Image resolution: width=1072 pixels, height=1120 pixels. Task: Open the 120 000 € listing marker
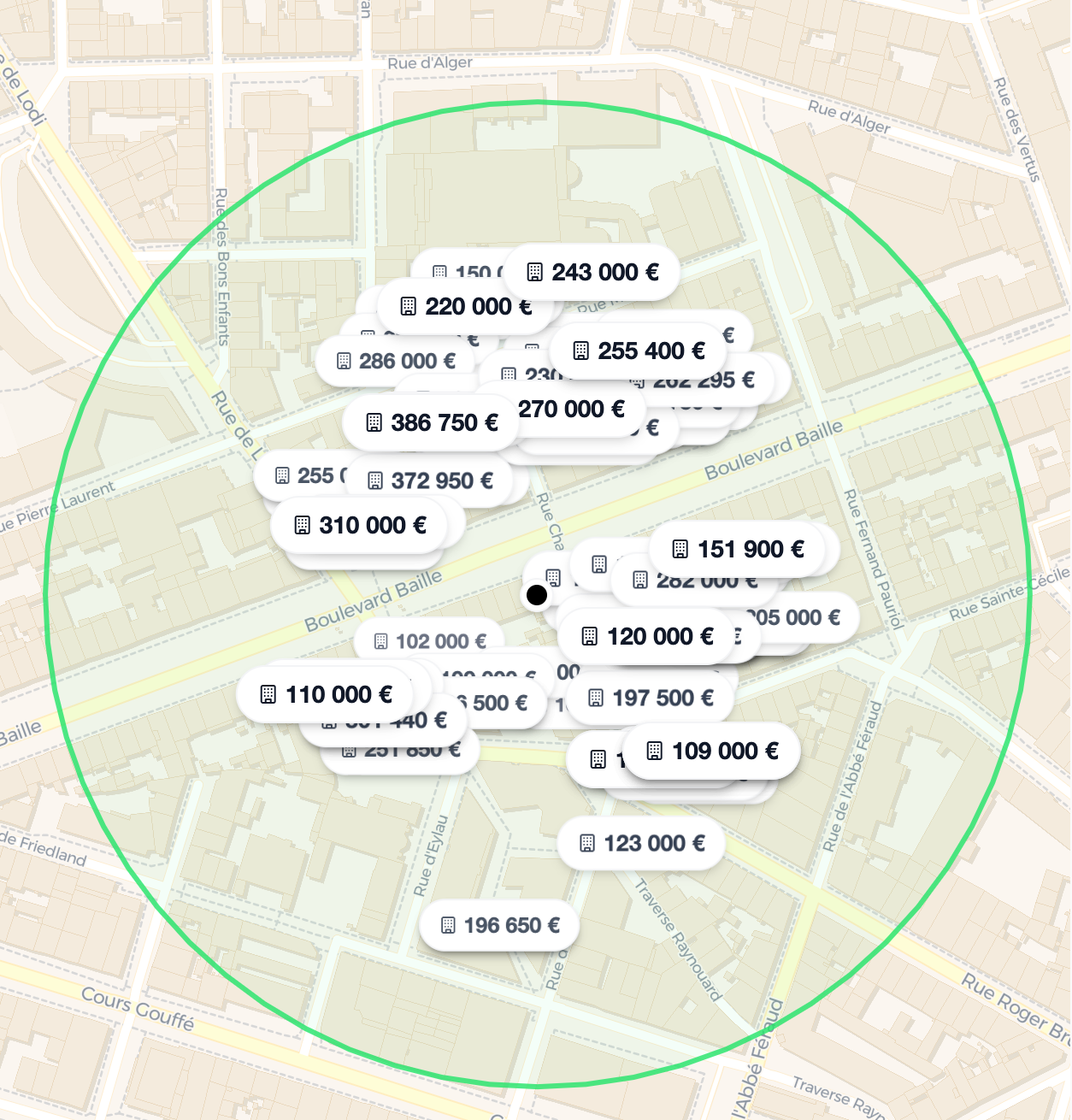[648, 637]
